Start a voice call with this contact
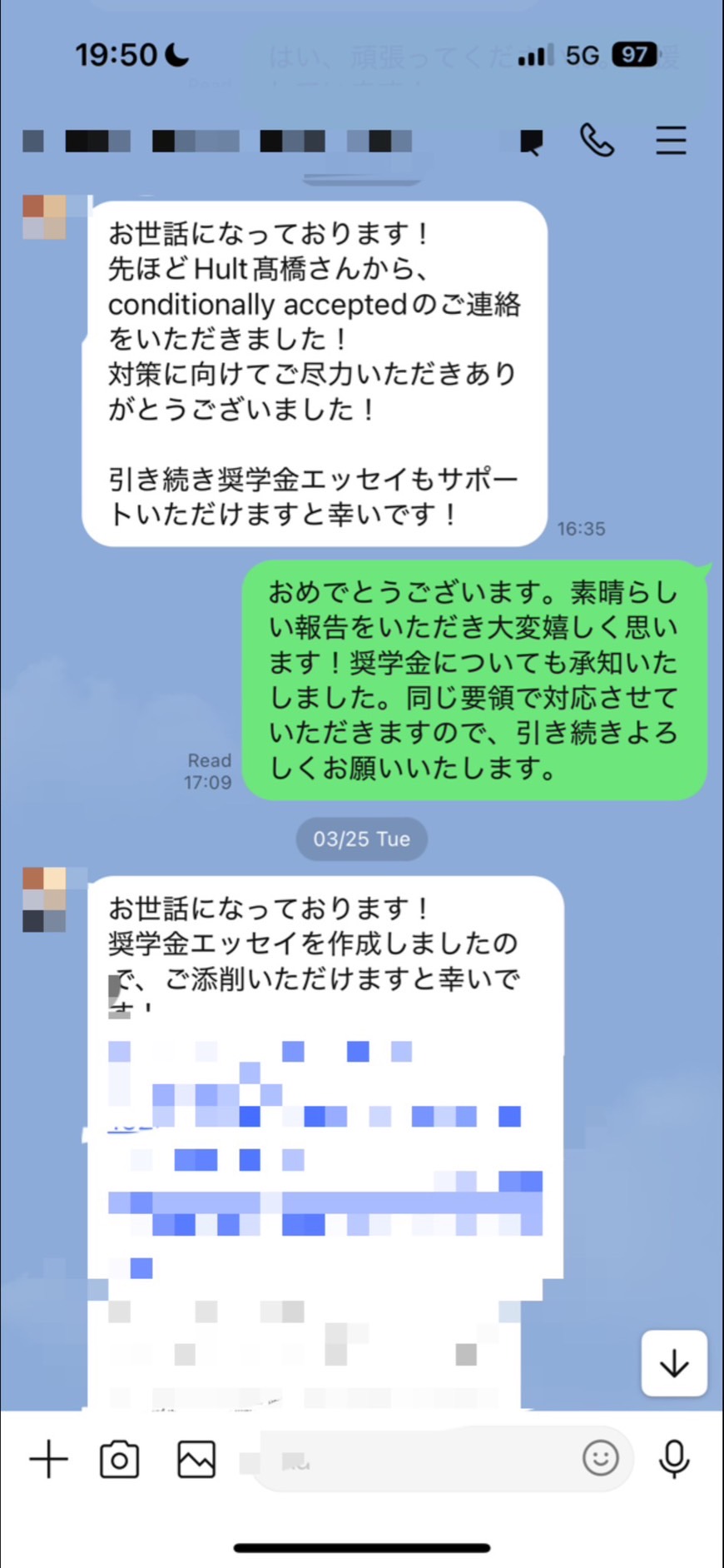 click(597, 141)
